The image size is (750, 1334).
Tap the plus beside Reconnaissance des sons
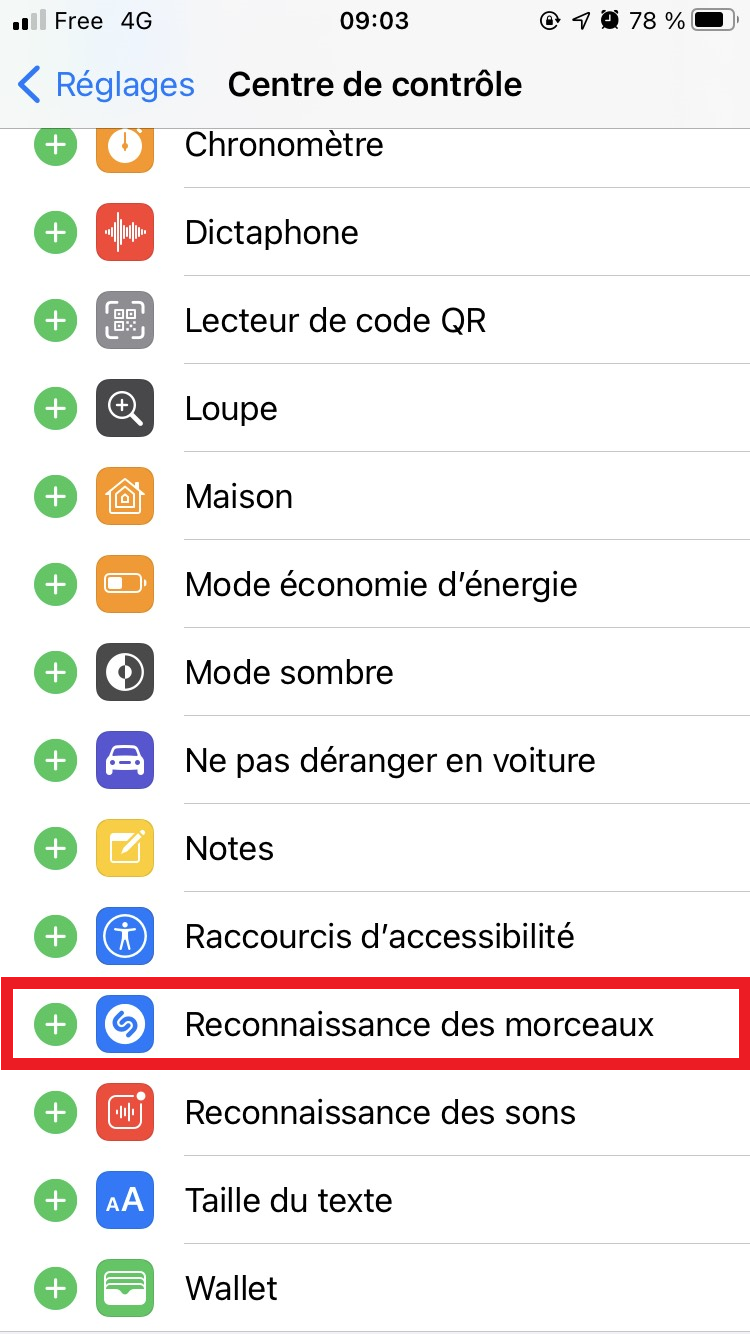pyautogui.click(x=55, y=1112)
